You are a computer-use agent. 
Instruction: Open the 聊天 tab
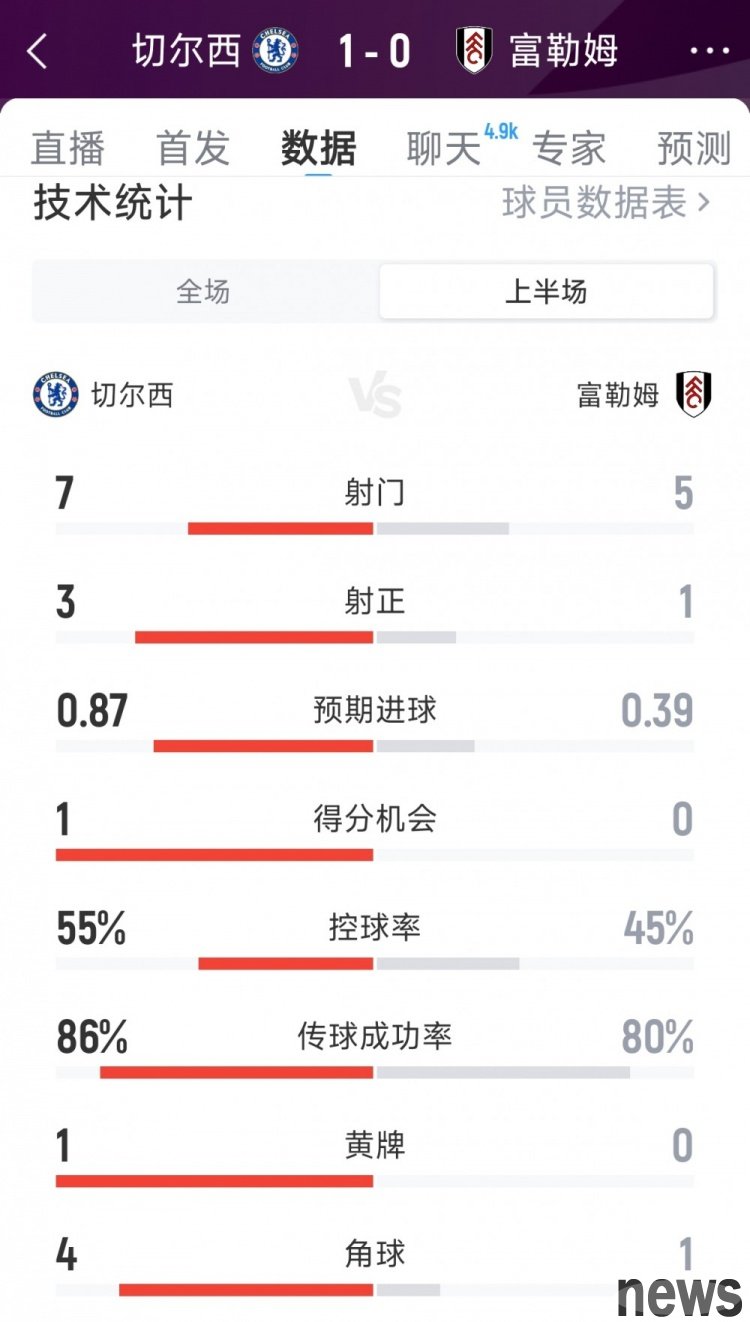tap(445, 149)
